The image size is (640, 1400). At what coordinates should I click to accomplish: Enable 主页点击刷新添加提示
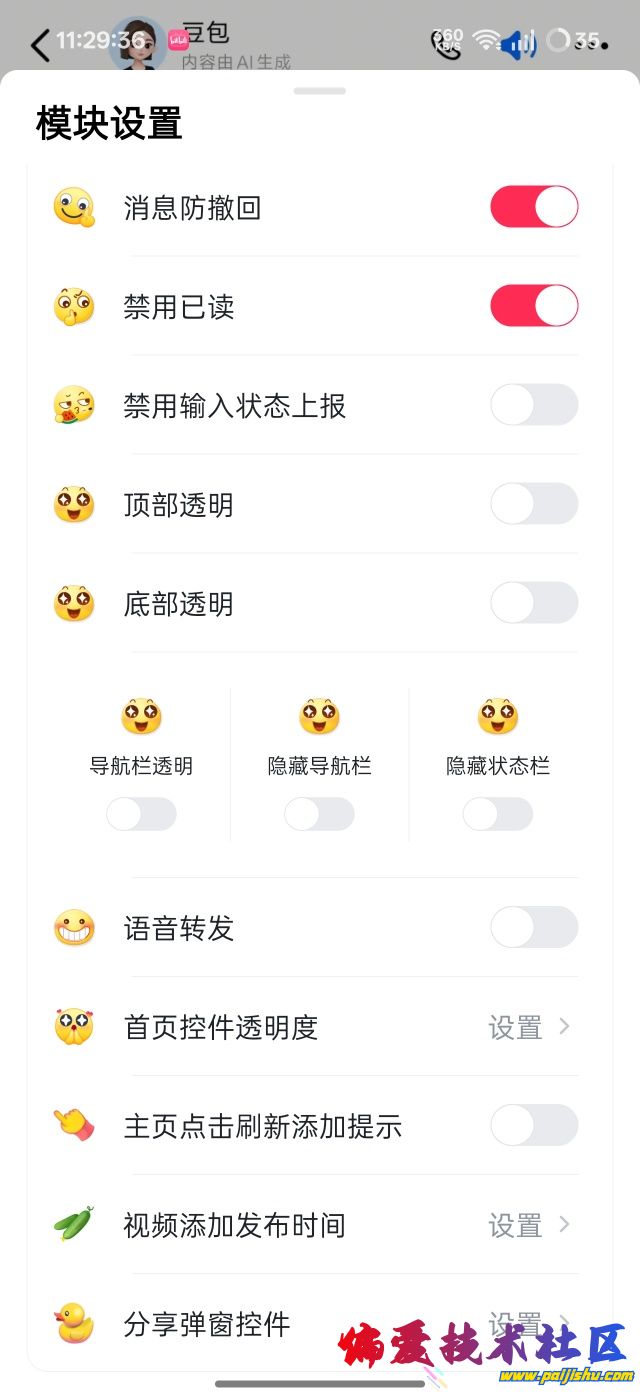coord(534,1125)
